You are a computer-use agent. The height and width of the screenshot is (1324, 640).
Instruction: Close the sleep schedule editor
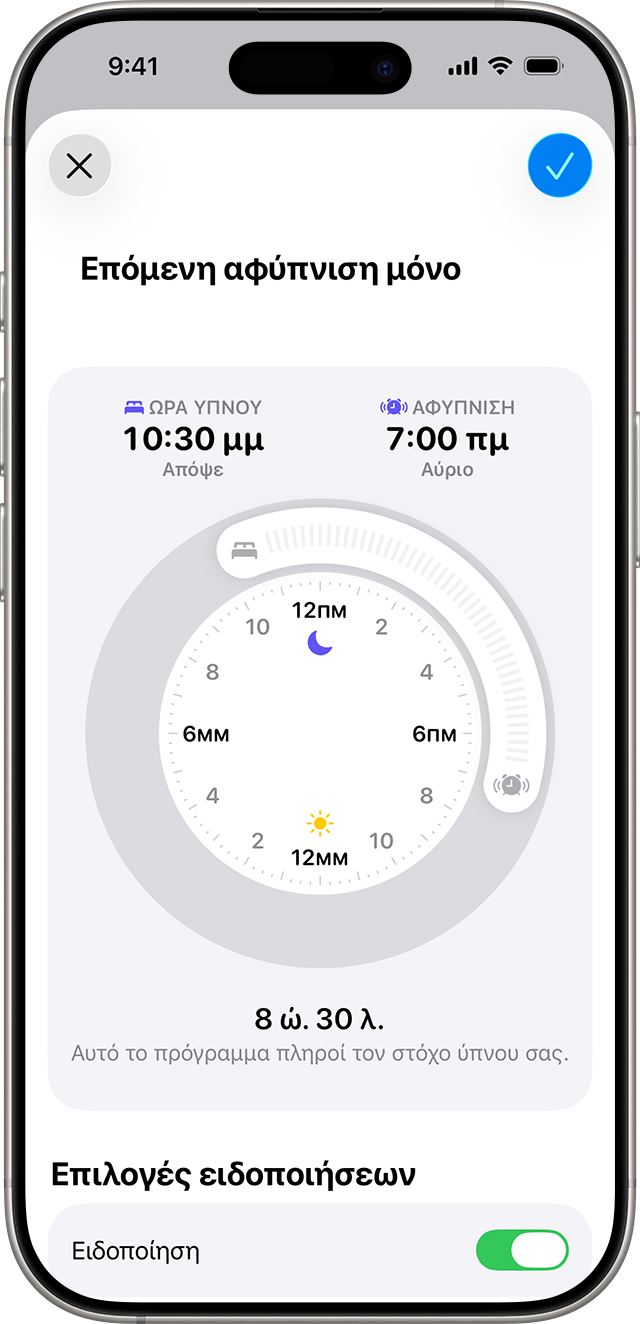tap(80, 166)
